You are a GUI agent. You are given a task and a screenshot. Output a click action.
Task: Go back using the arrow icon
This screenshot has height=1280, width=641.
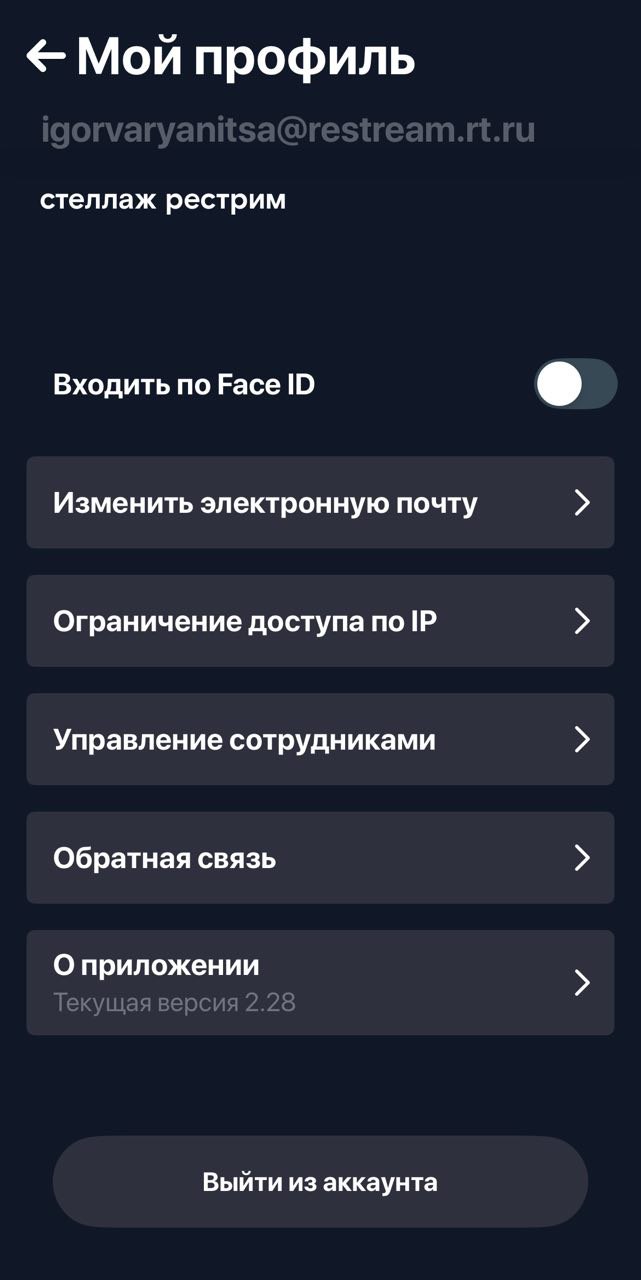[x=46, y=56]
